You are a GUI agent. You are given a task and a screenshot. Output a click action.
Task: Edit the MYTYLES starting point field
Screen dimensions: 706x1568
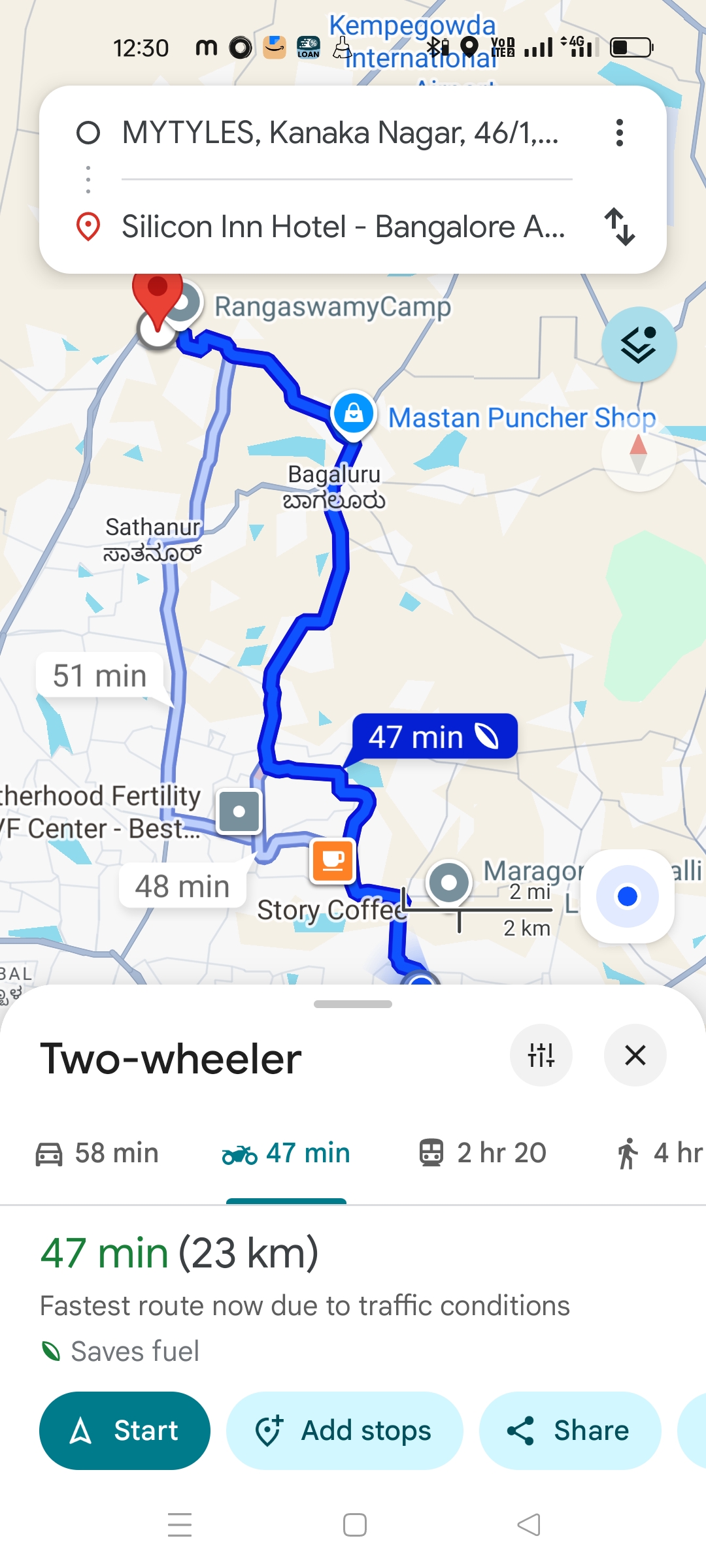pyautogui.click(x=340, y=133)
